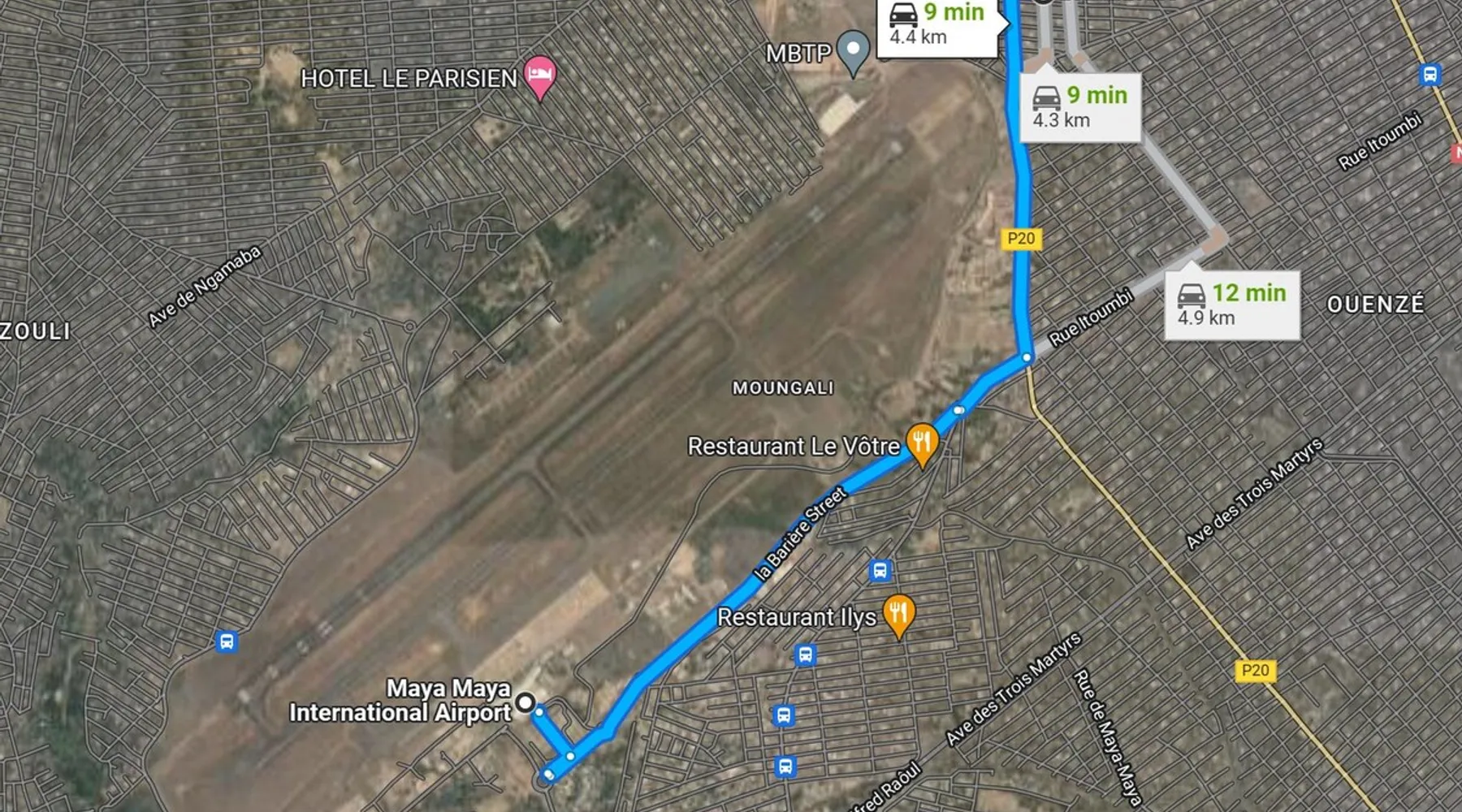Tap Maya Maya International Airport marker
1462x812 pixels.
526,702
